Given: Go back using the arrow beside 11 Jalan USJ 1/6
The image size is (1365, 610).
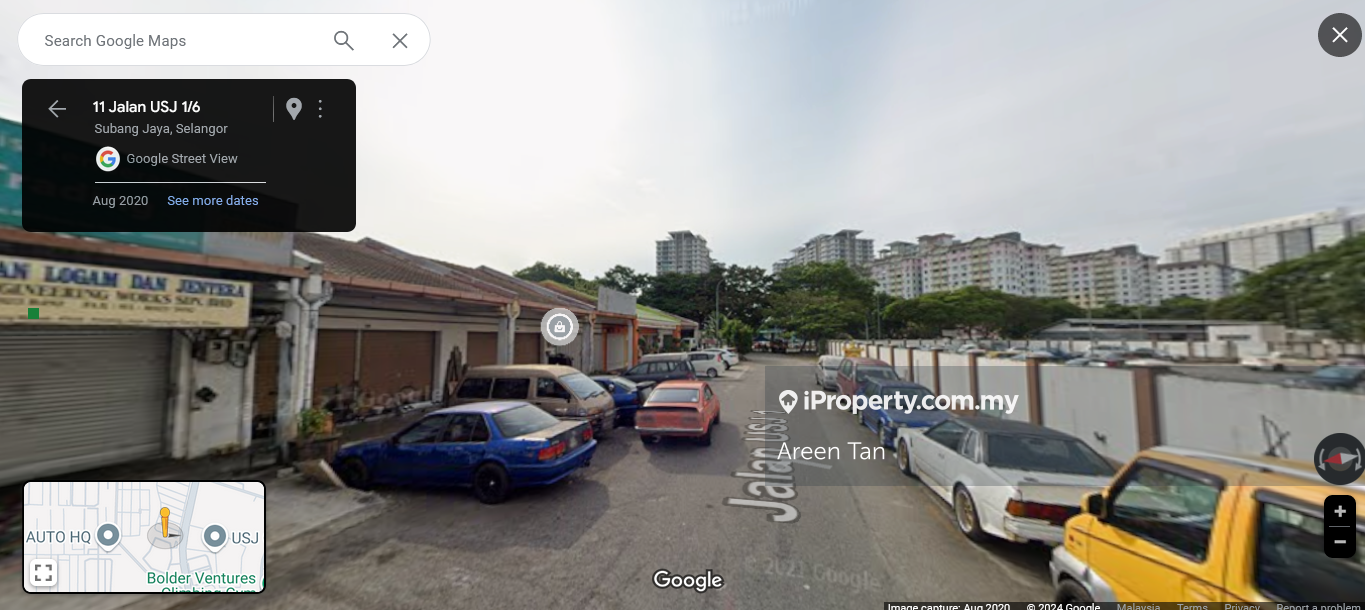Looking at the screenshot, I should click(57, 109).
